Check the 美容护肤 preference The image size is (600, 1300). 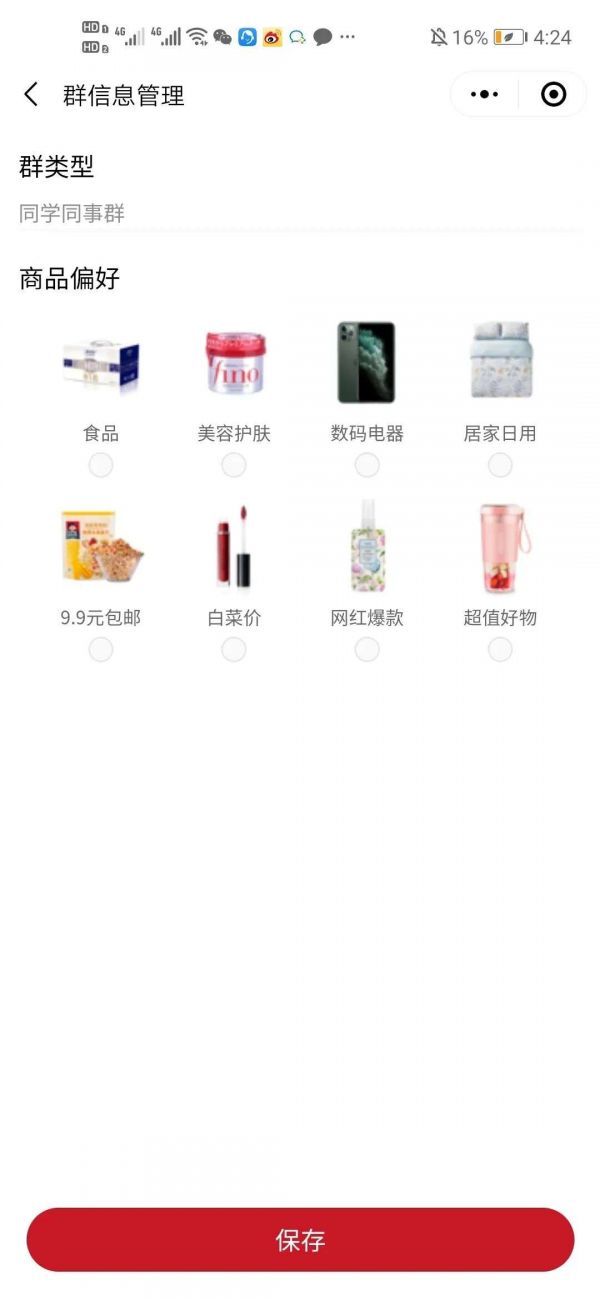(x=234, y=465)
